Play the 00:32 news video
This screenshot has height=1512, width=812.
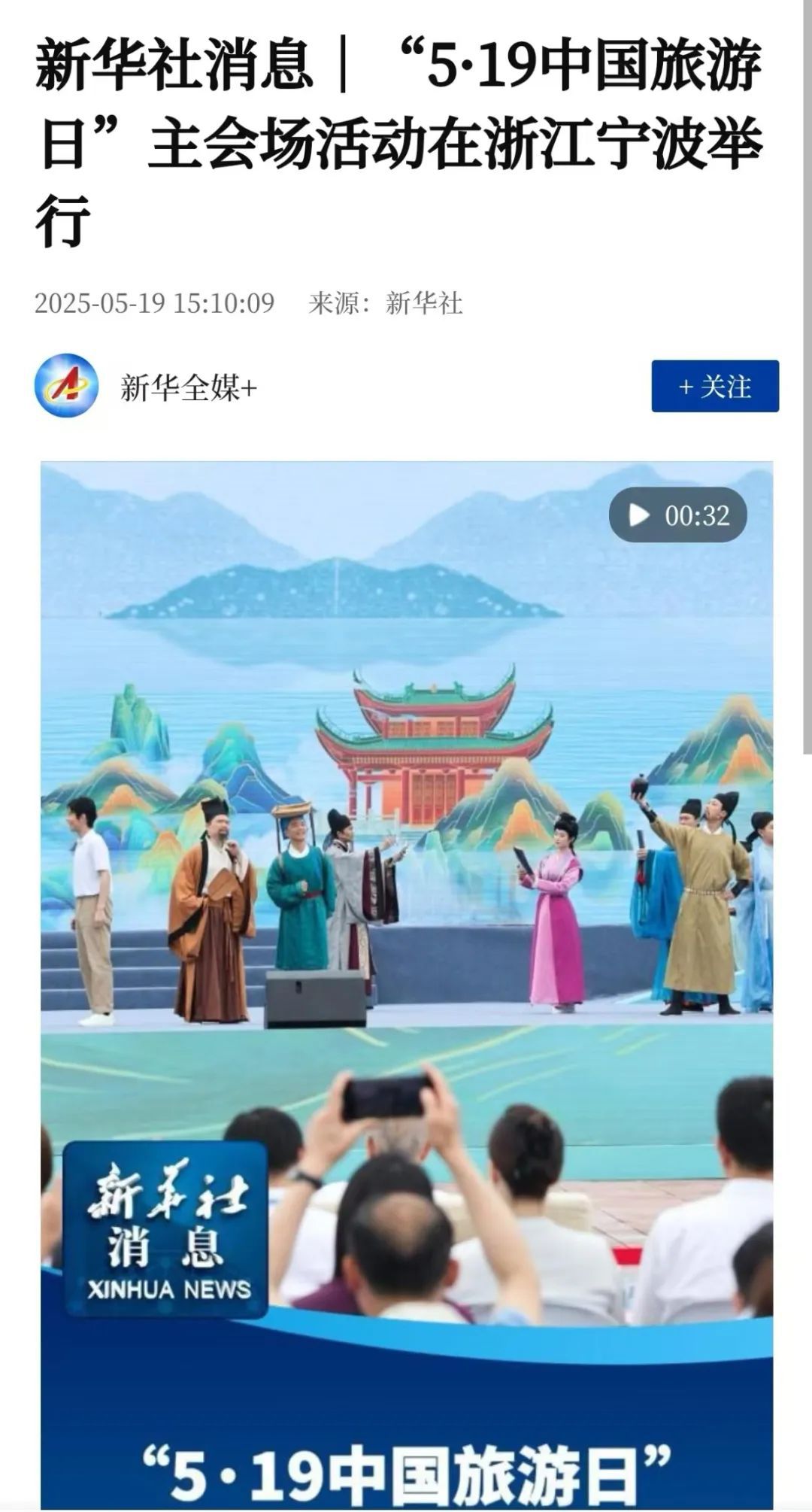(640, 515)
